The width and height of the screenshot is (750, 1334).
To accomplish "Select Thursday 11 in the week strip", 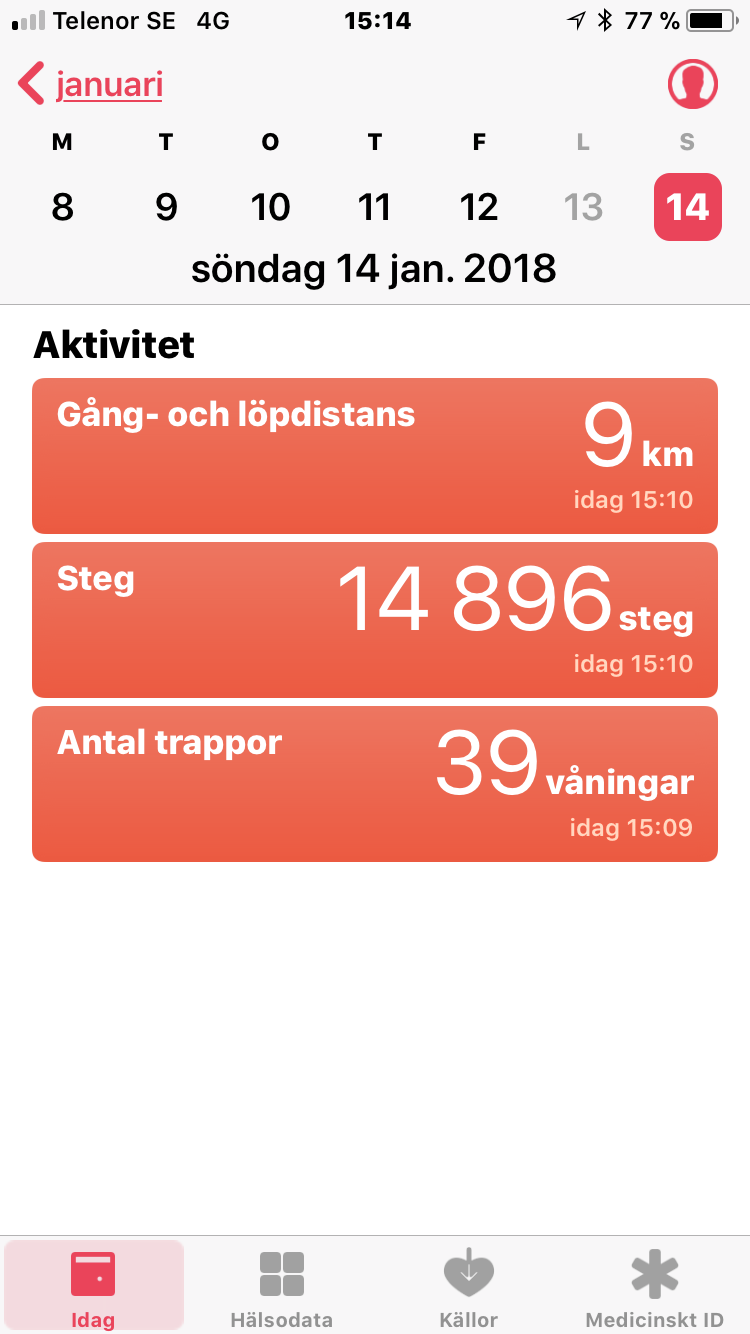I will pos(374,207).
